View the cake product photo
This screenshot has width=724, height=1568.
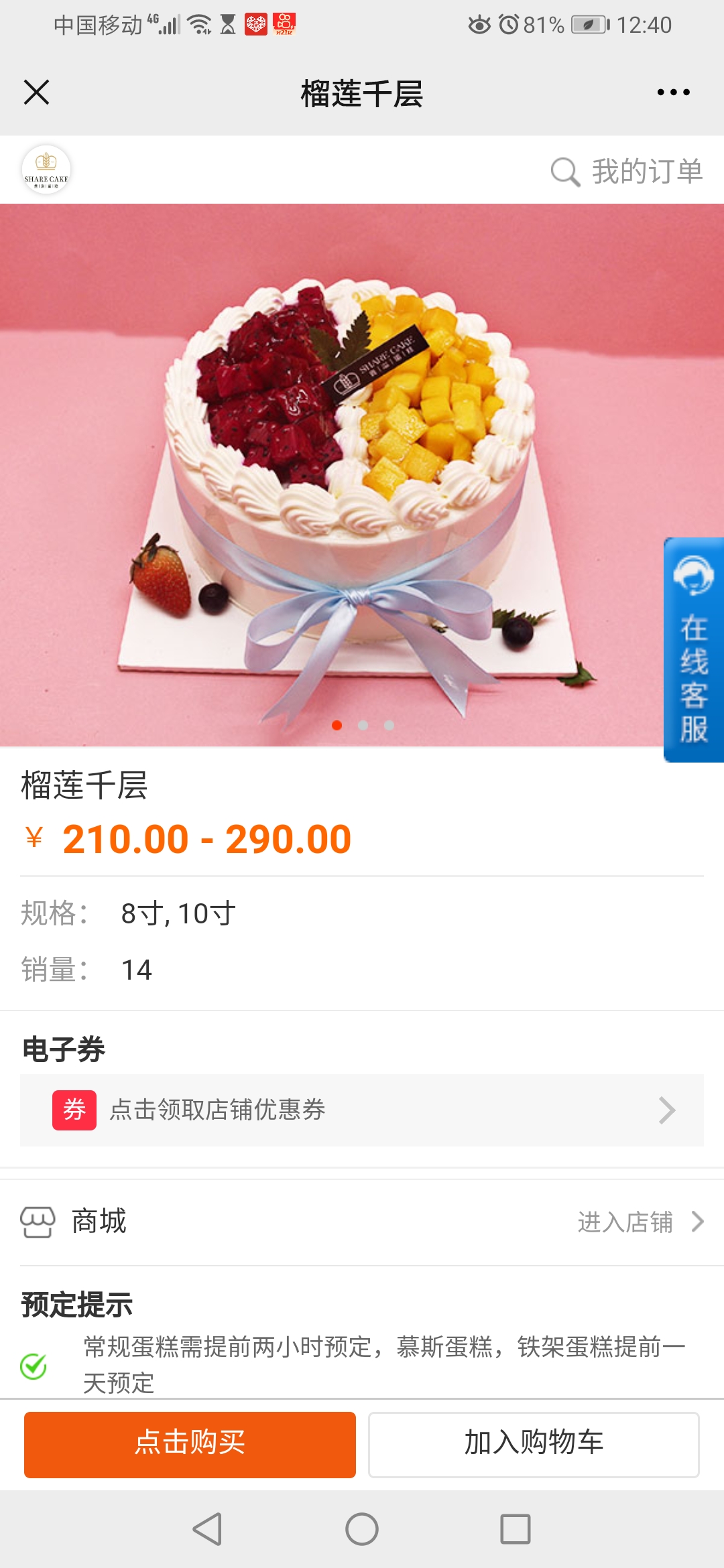pos(362,474)
